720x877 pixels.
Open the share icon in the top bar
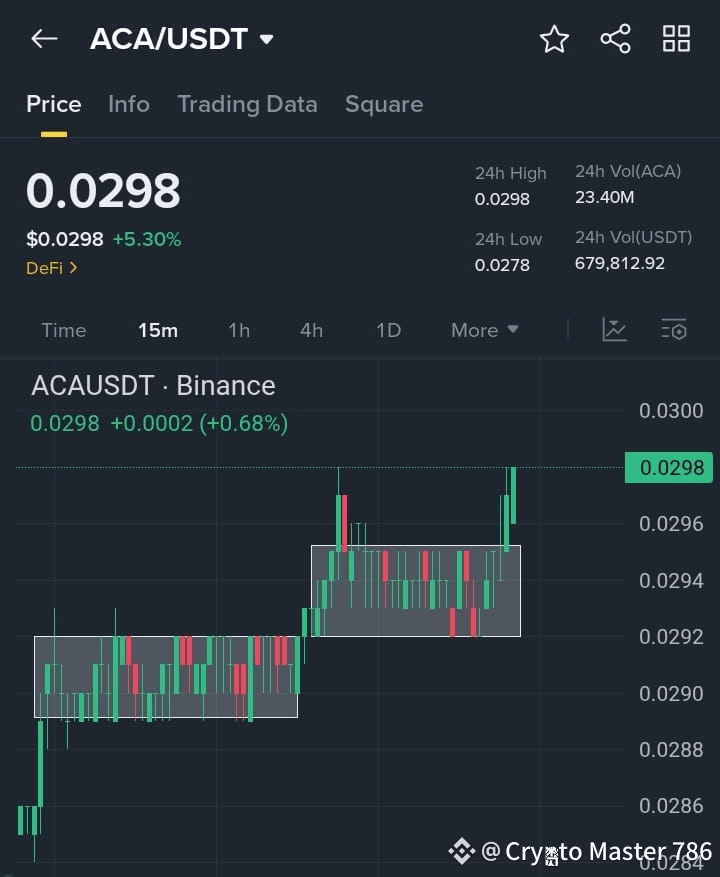(x=615, y=39)
